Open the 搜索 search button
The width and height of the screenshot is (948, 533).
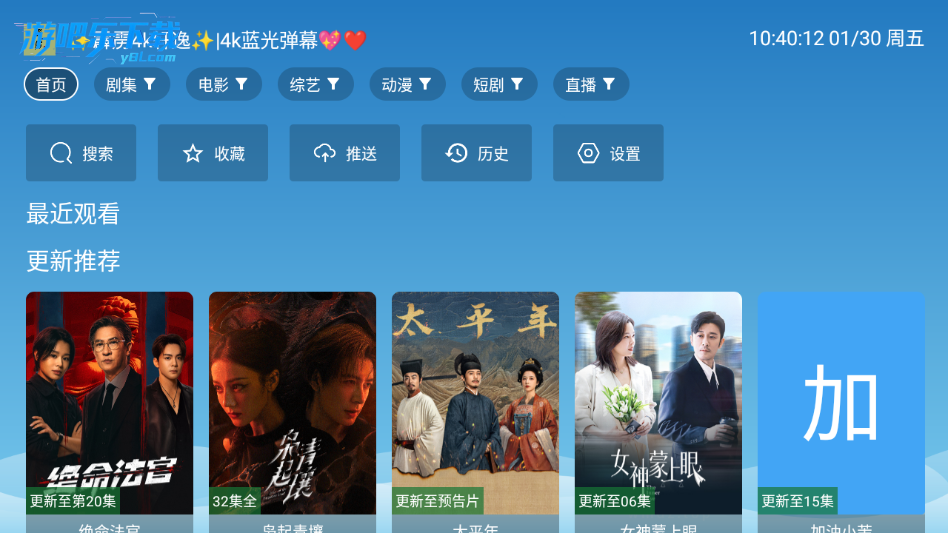point(81,153)
